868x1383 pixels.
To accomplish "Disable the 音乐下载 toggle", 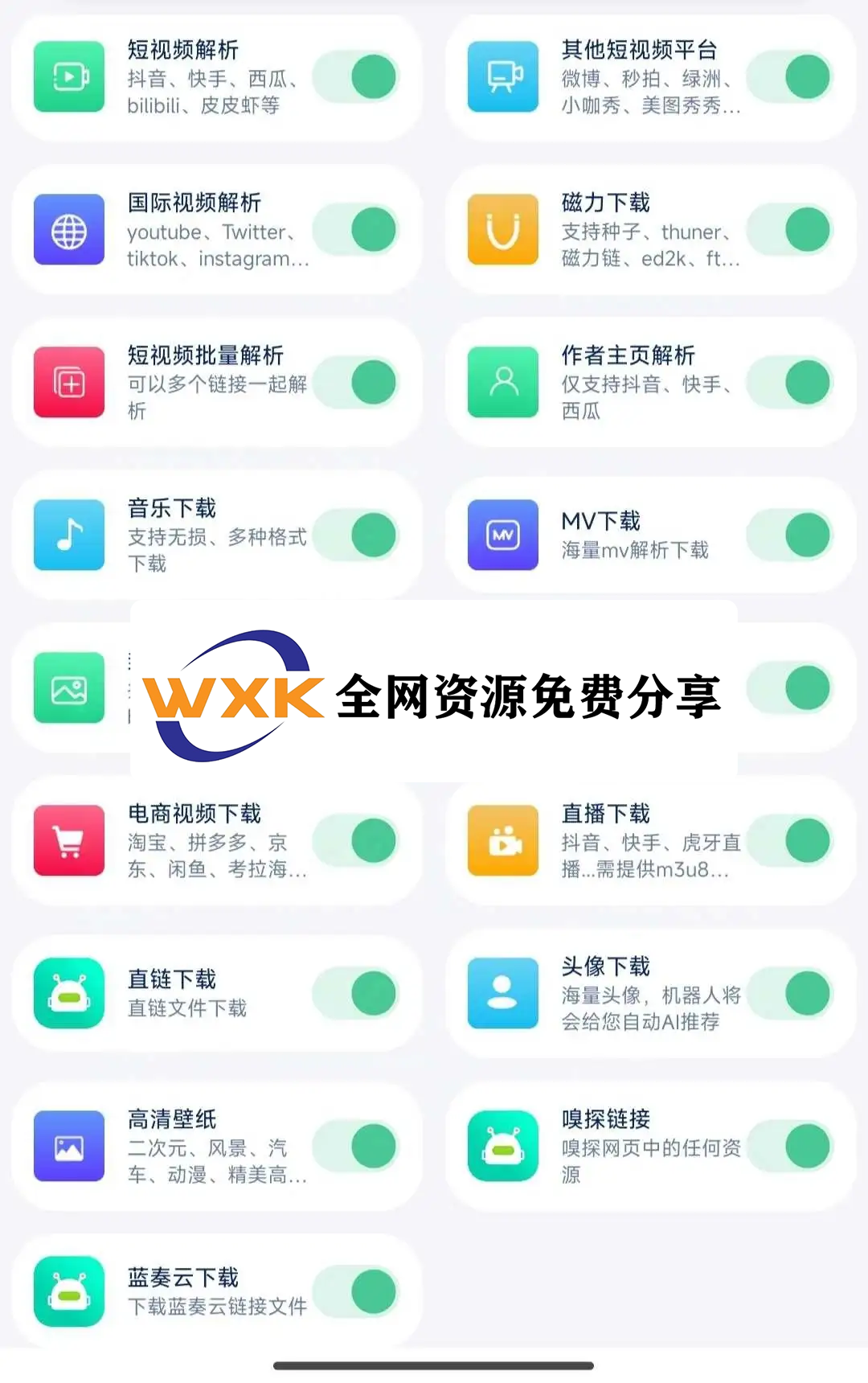I will pos(357,536).
